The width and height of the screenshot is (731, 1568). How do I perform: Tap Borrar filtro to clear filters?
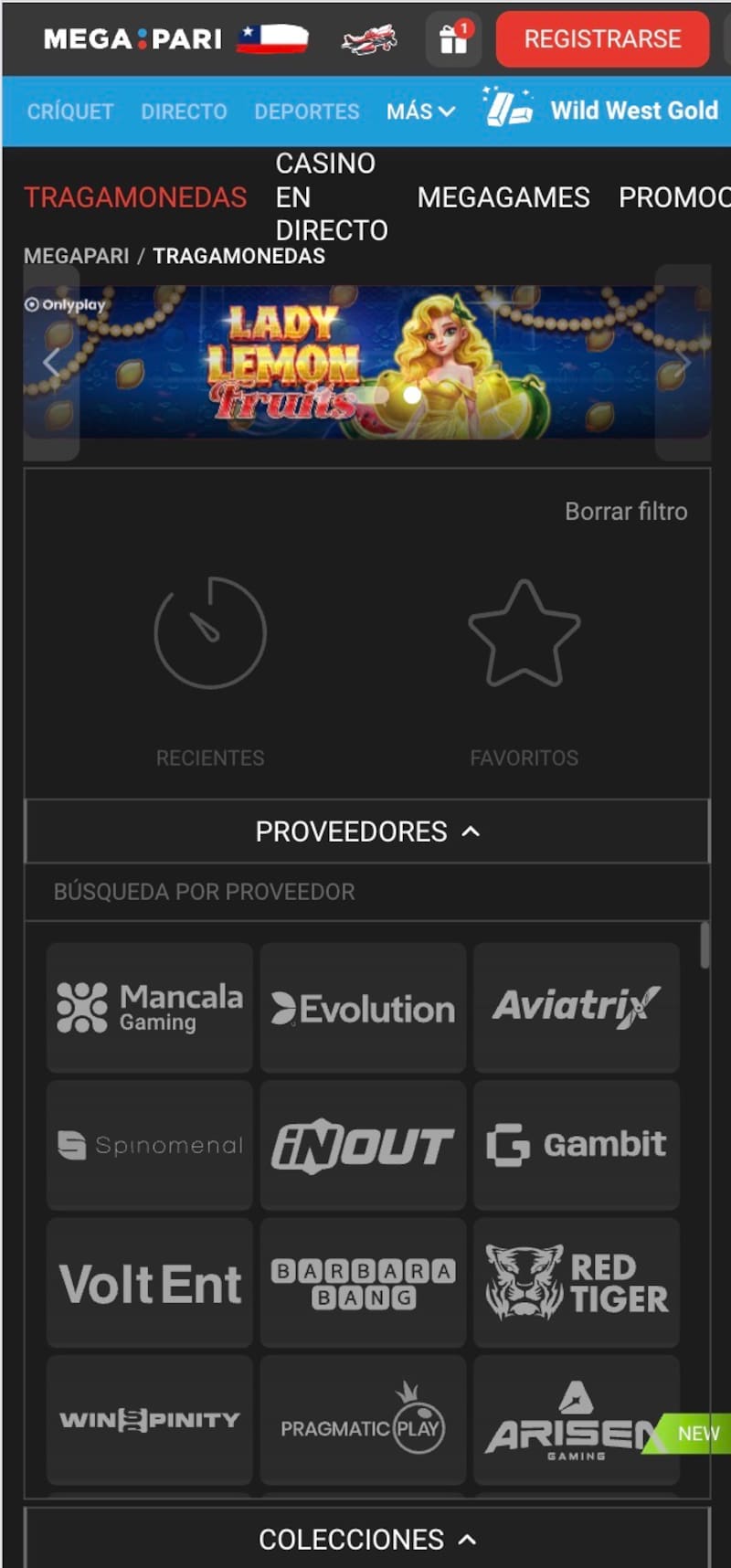pos(626,511)
